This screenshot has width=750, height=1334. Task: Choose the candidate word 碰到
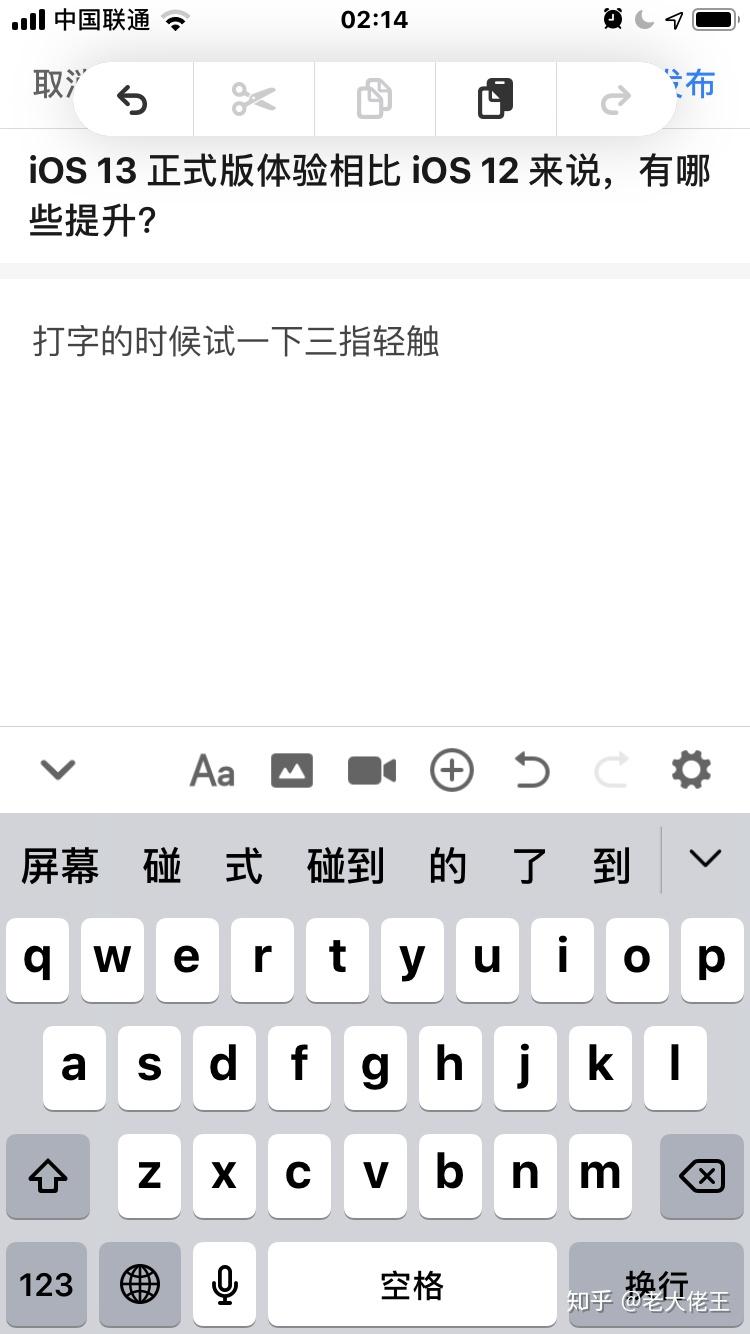coord(345,865)
